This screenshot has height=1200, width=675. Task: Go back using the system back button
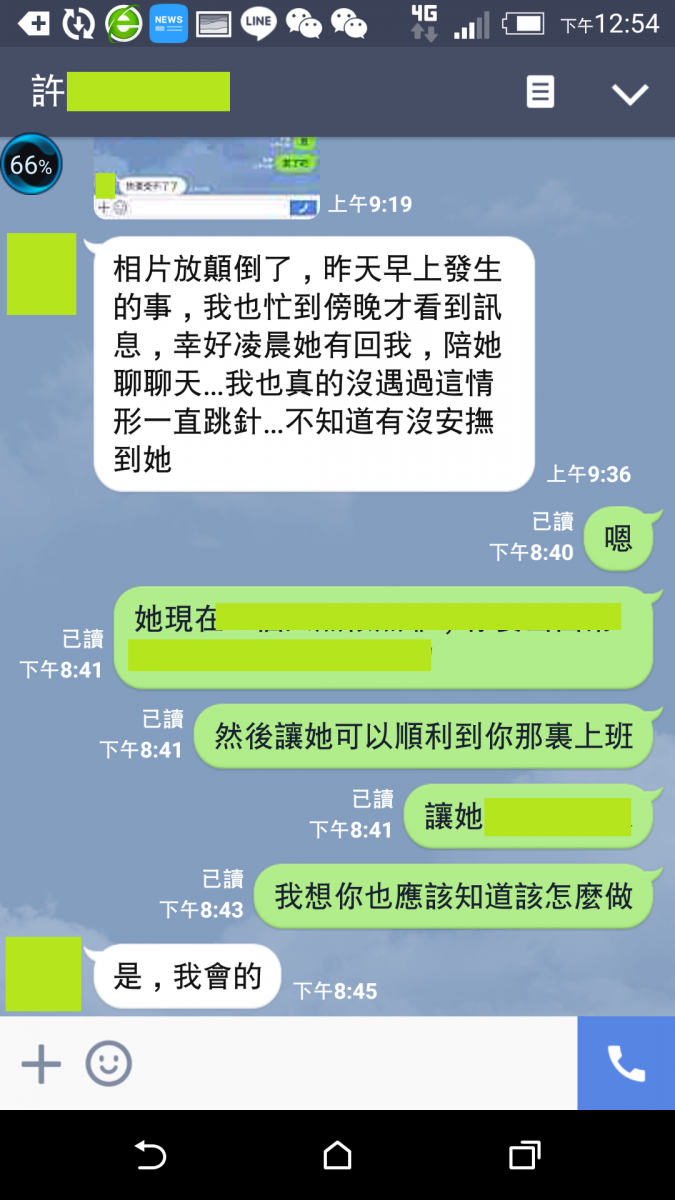tap(150, 1155)
